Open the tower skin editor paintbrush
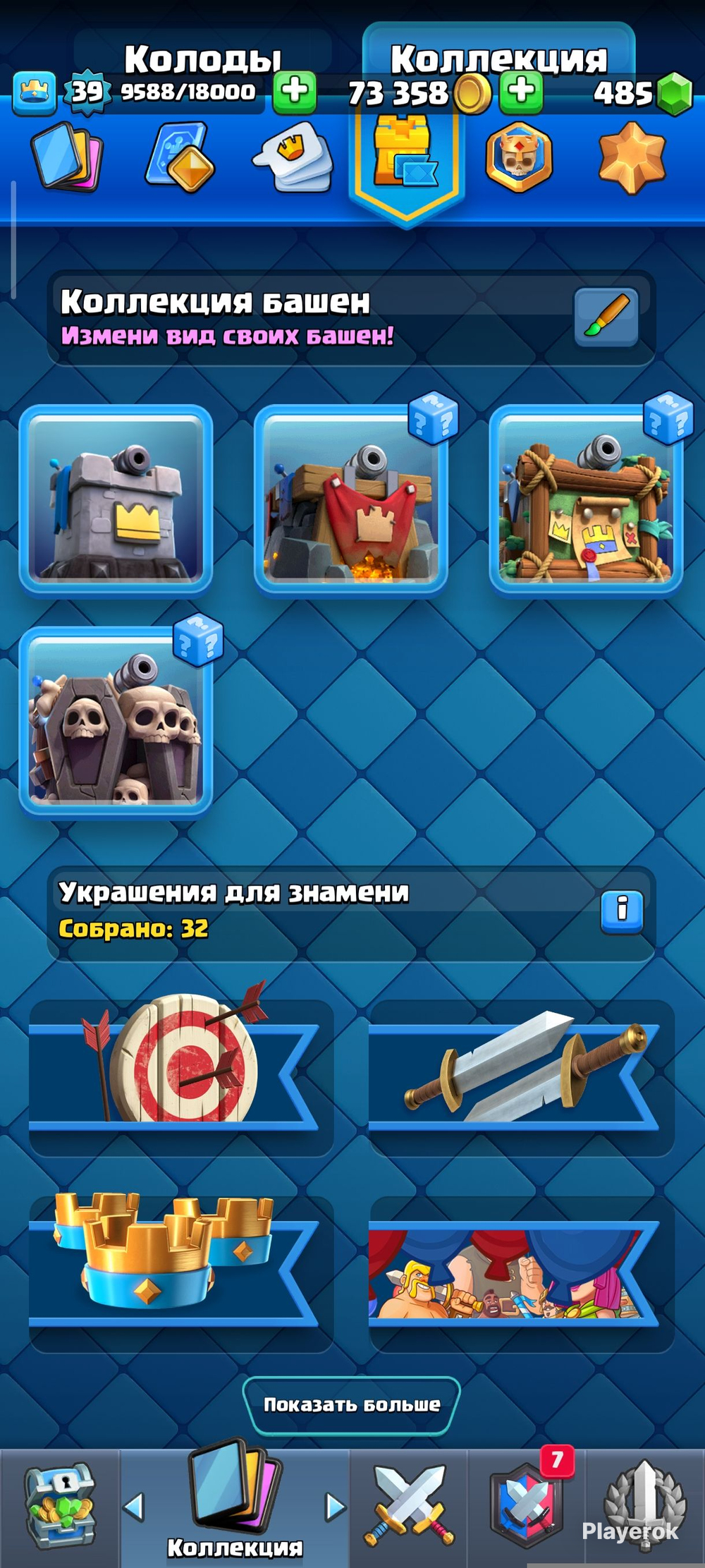This screenshot has height=1568, width=705. 606,317
